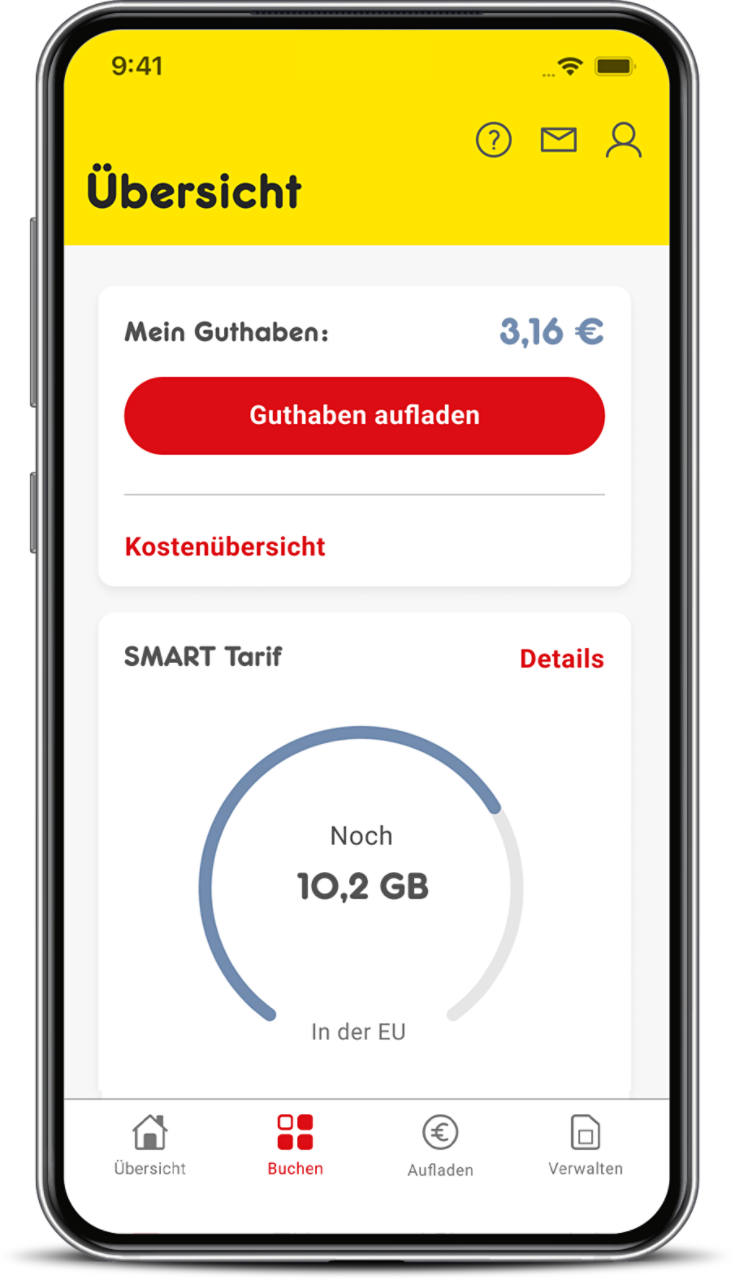The height and width of the screenshot is (1280, 733).
Task: Tap Guthaben aufladen button
Action: pyautogui.click(x=364, y=416)
